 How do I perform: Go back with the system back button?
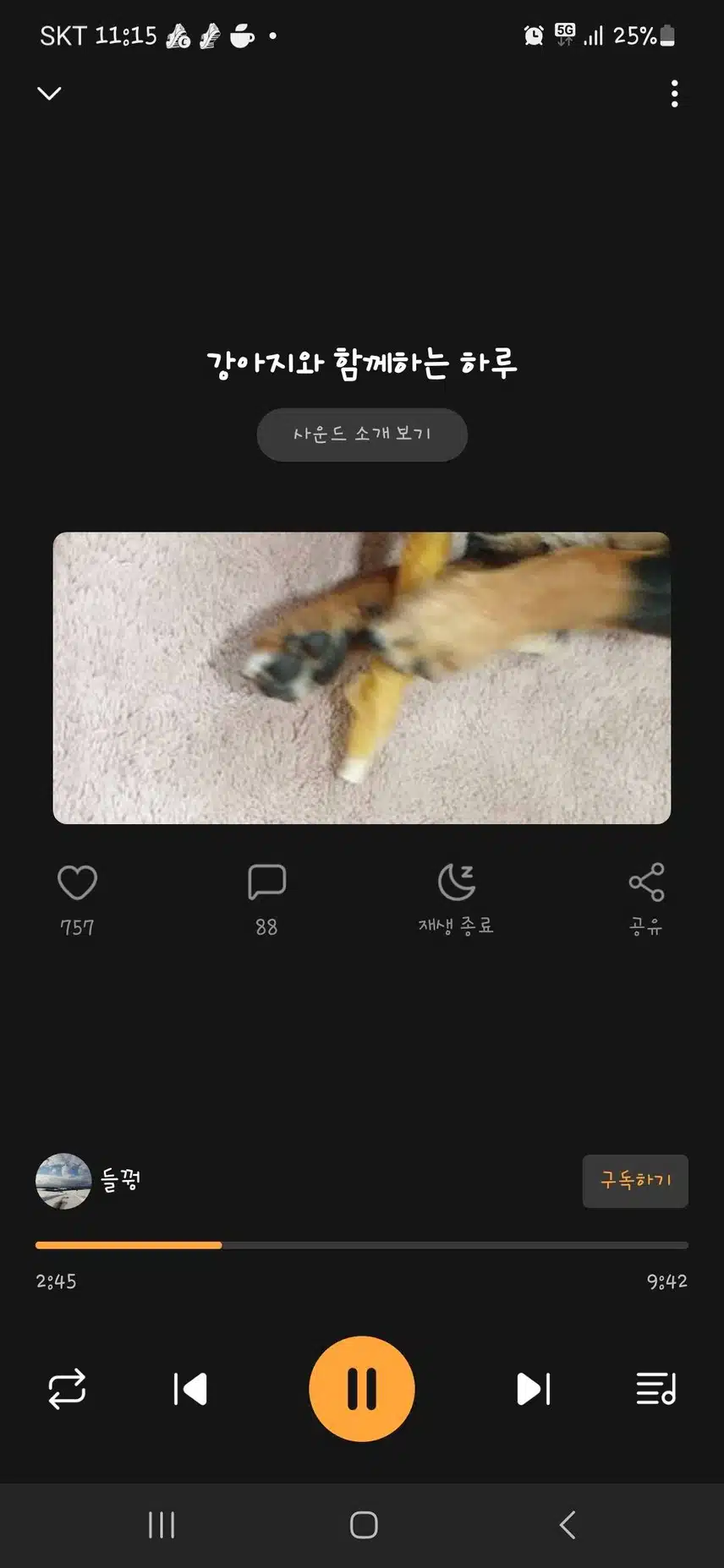point(568,1525)
